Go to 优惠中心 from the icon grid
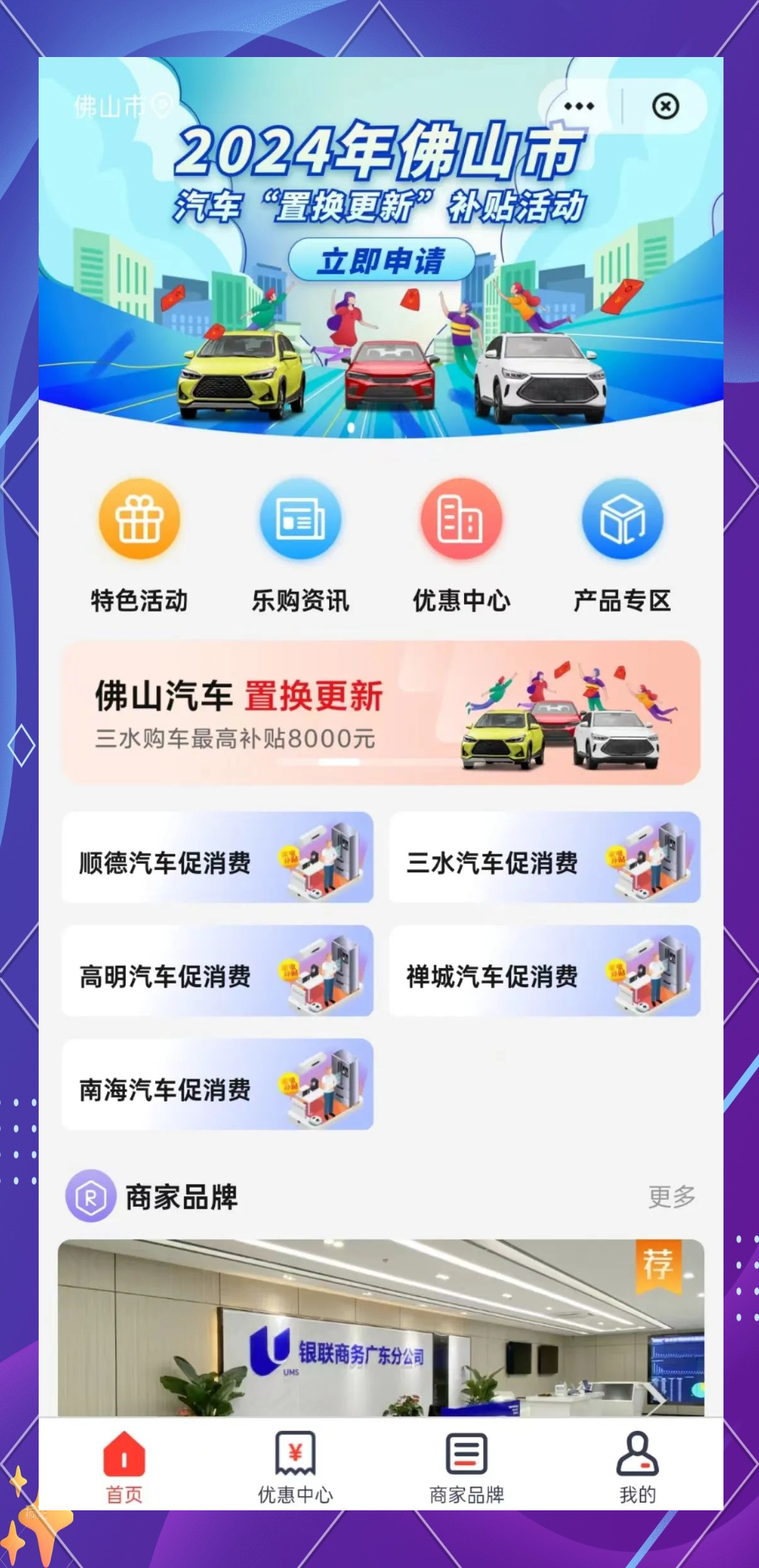This screenshot has height=1568, width=759. pos(461,545)
